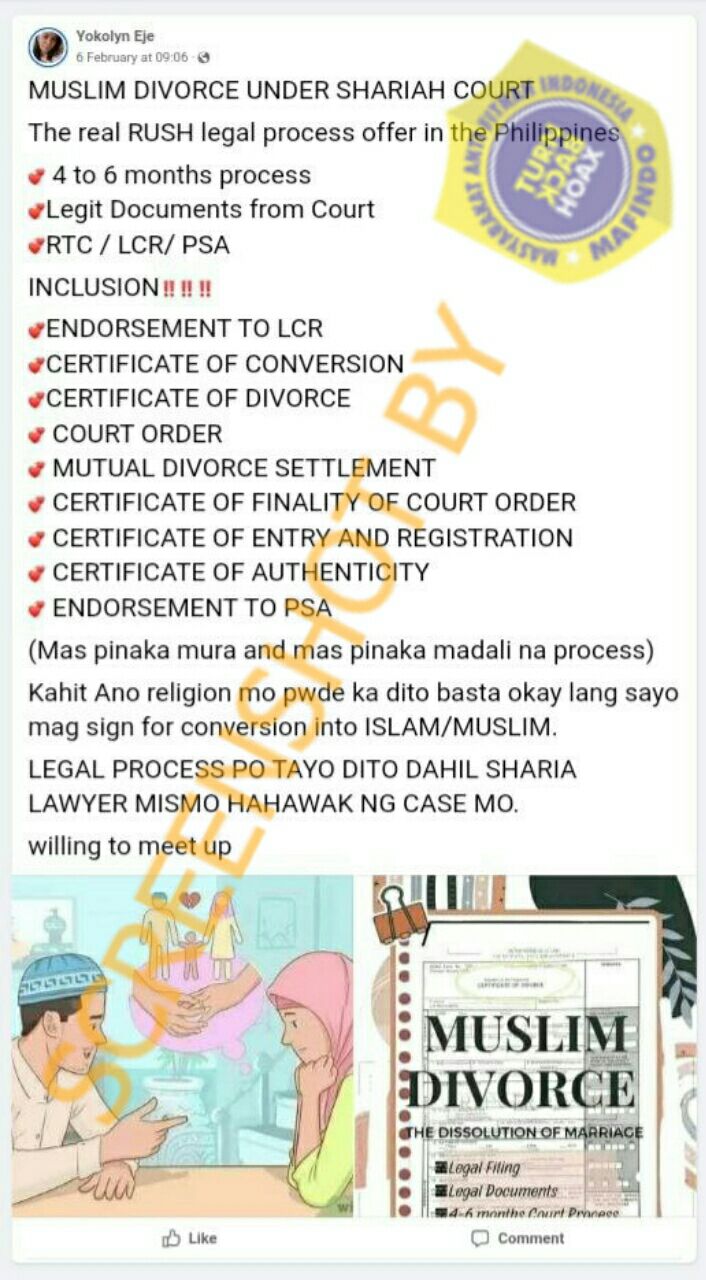Screen dimensions: 706x1280
Task: Comment on the Muslim divorce post
Action: (517, 1238)
